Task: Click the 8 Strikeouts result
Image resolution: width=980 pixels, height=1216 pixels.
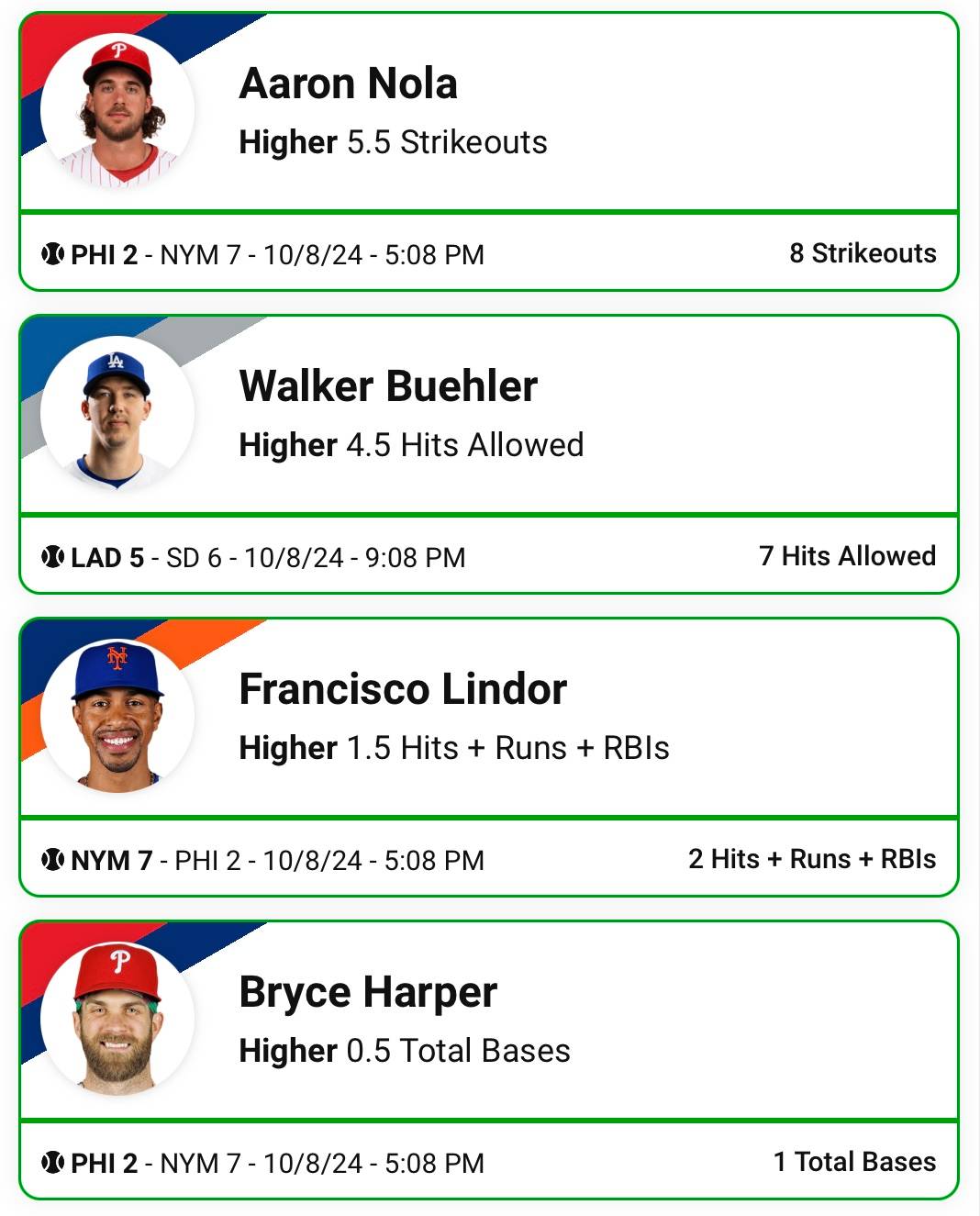Action: [x=863, y=253]
